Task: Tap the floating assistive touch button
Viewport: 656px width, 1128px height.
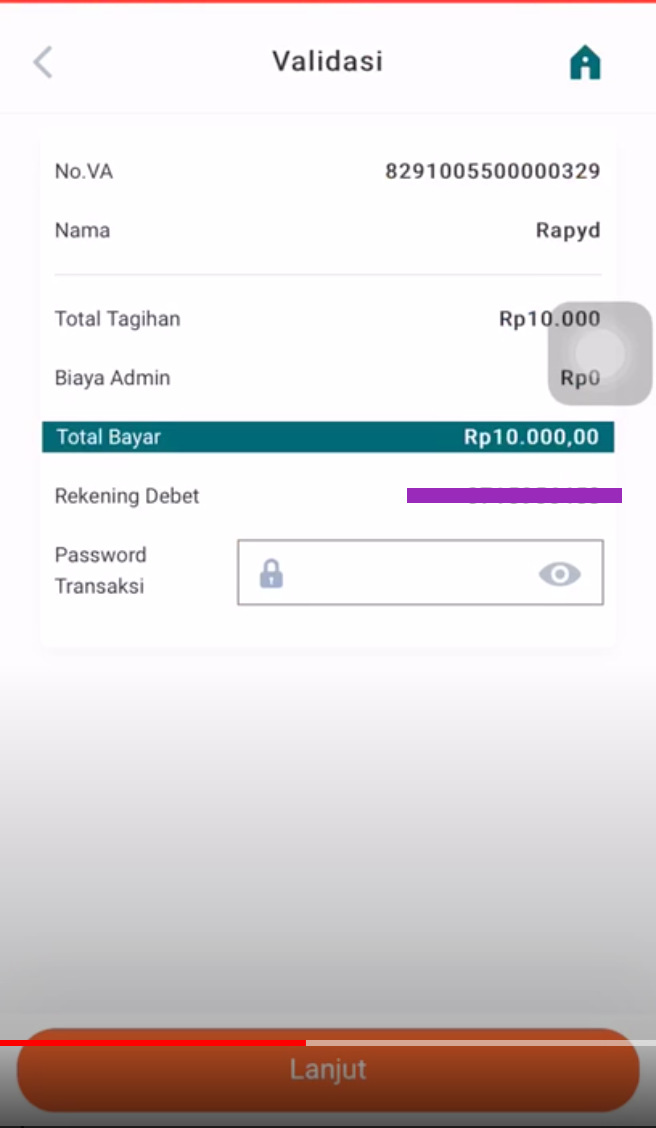Action: [600, 353]
